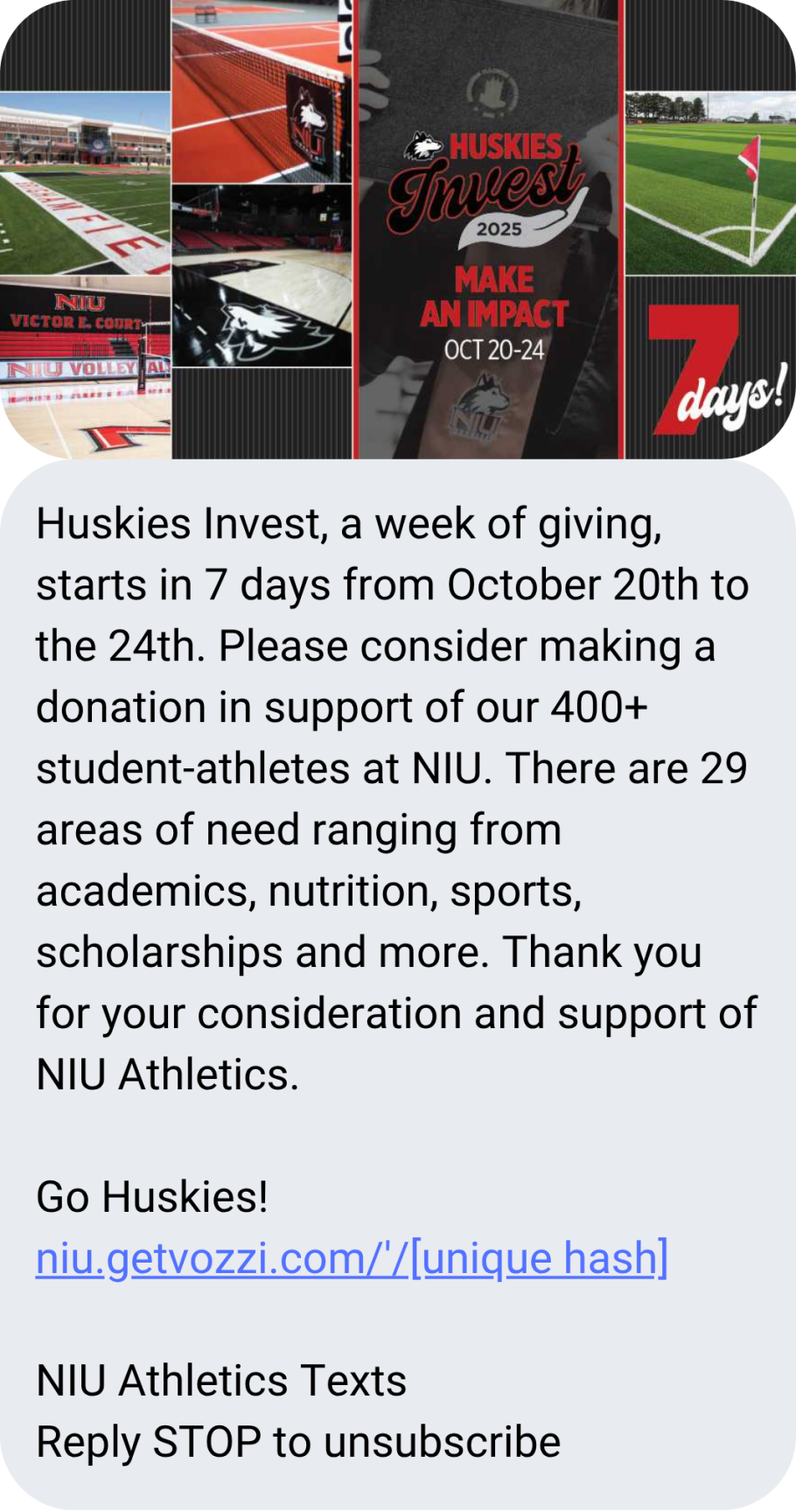The image size is (796, 1512).
Task: Open the Huskies Invest image attachment
Action: [x=398, y=229]
